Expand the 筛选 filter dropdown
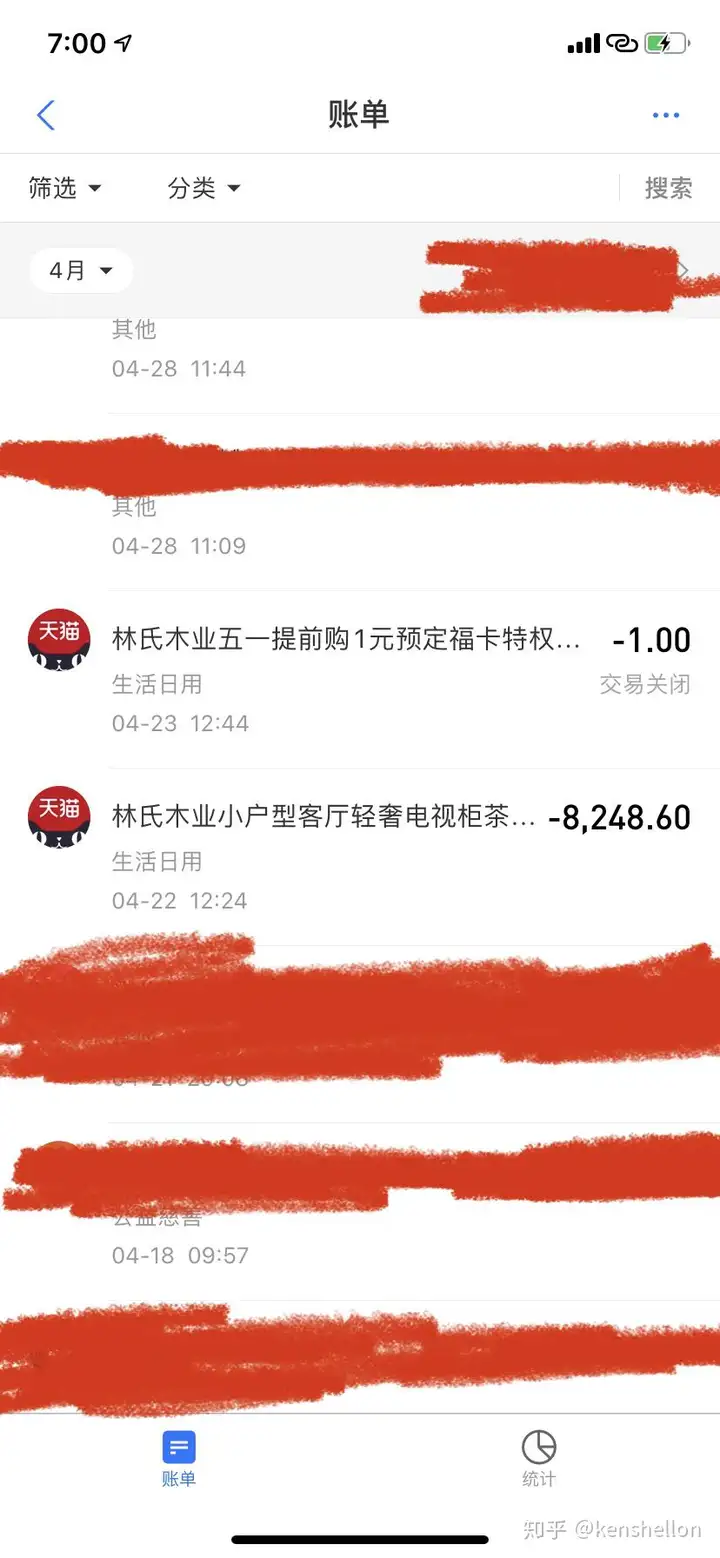Image resolution: width=720 pixels, height=1558 pixels. [x=65, y=188]
